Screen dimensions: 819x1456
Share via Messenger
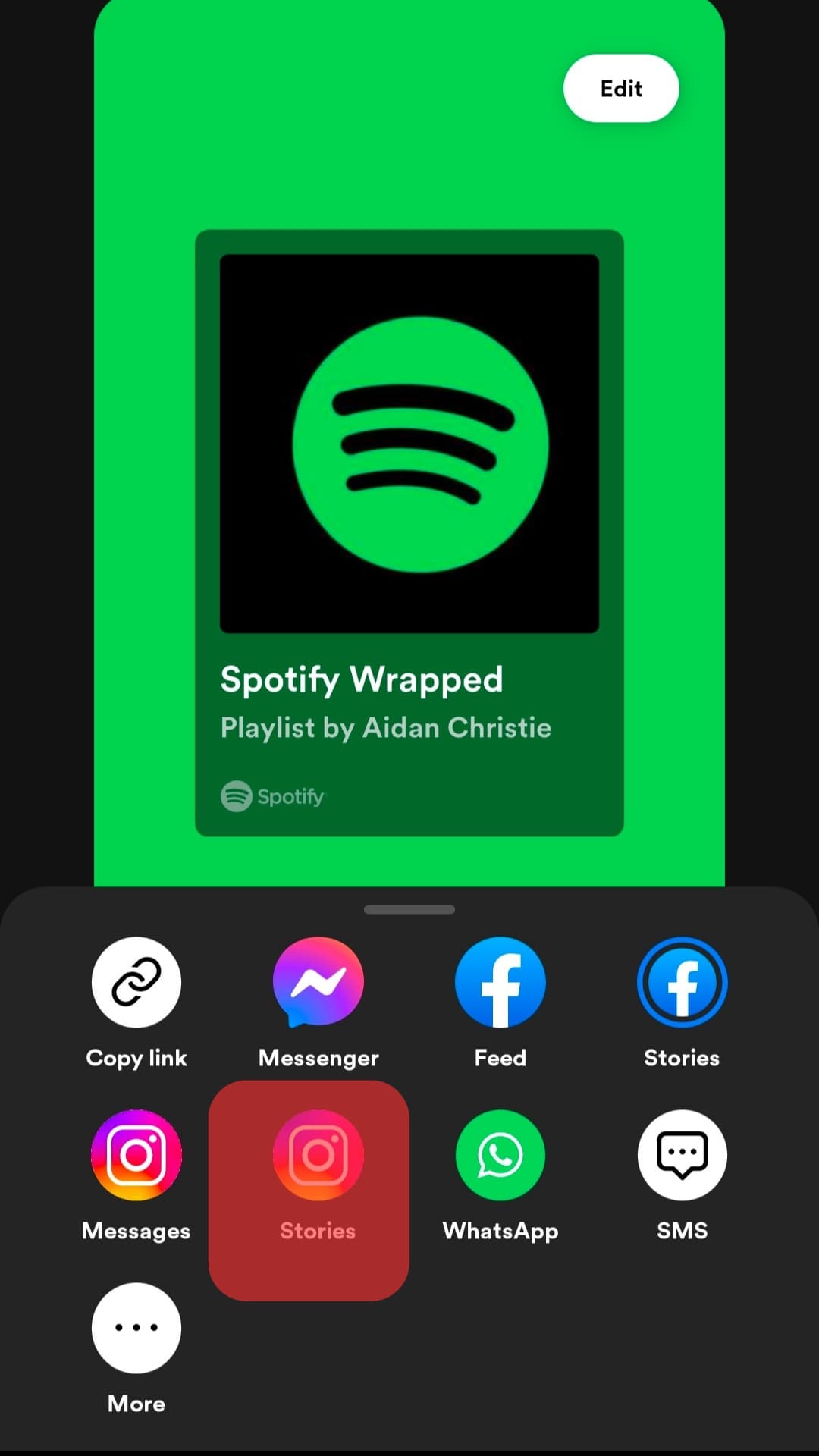(x=318, y=983)
